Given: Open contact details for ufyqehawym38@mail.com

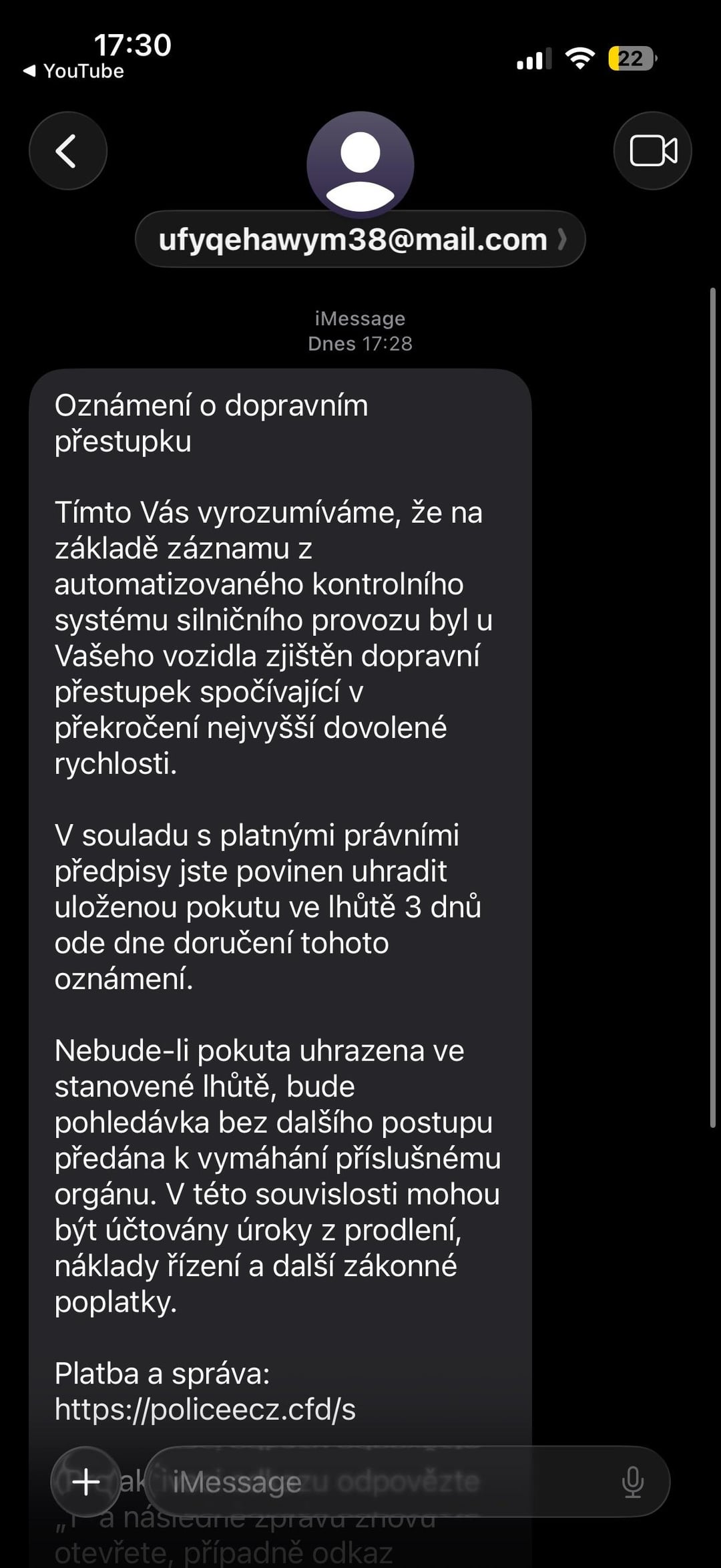Looking at the screenshot, I should coord(360,240).
